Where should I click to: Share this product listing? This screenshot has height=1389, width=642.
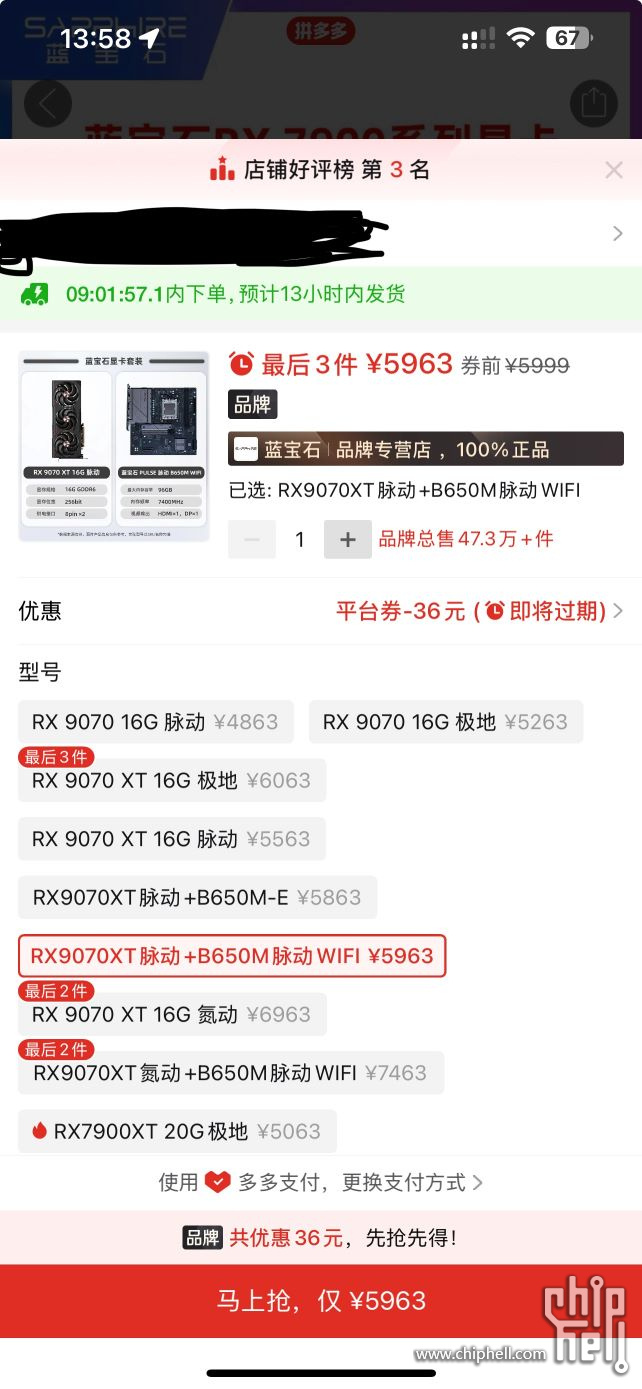594,103
